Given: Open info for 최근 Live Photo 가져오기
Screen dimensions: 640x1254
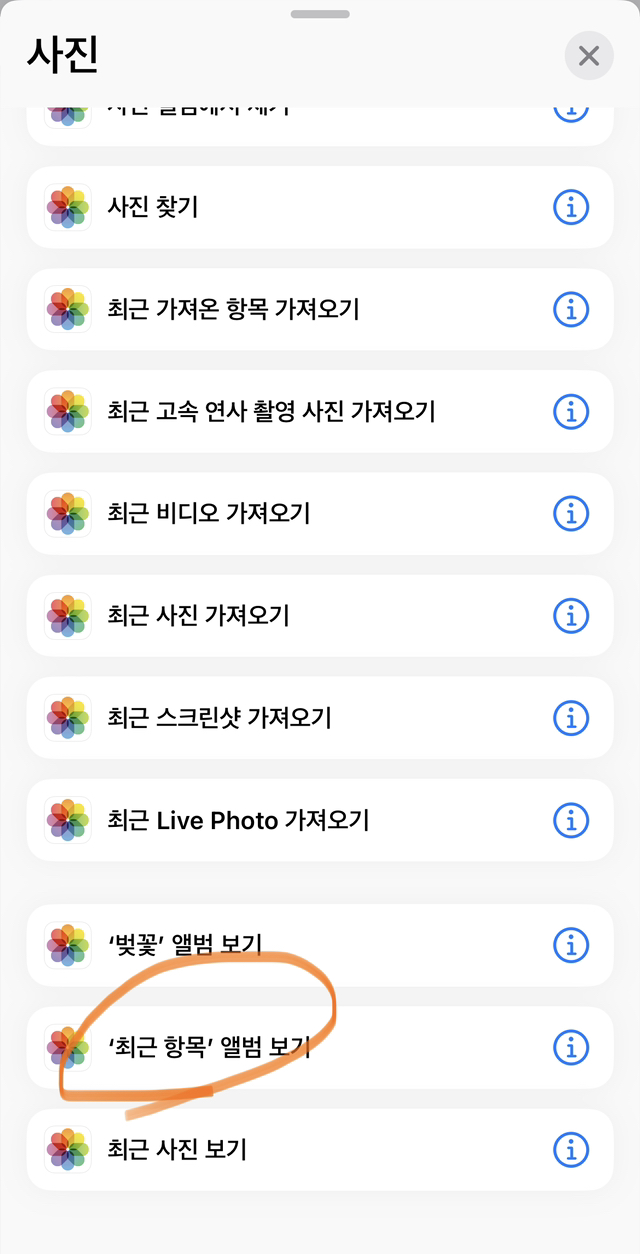Looking at the screenshot, I should (x=571, y=821).
